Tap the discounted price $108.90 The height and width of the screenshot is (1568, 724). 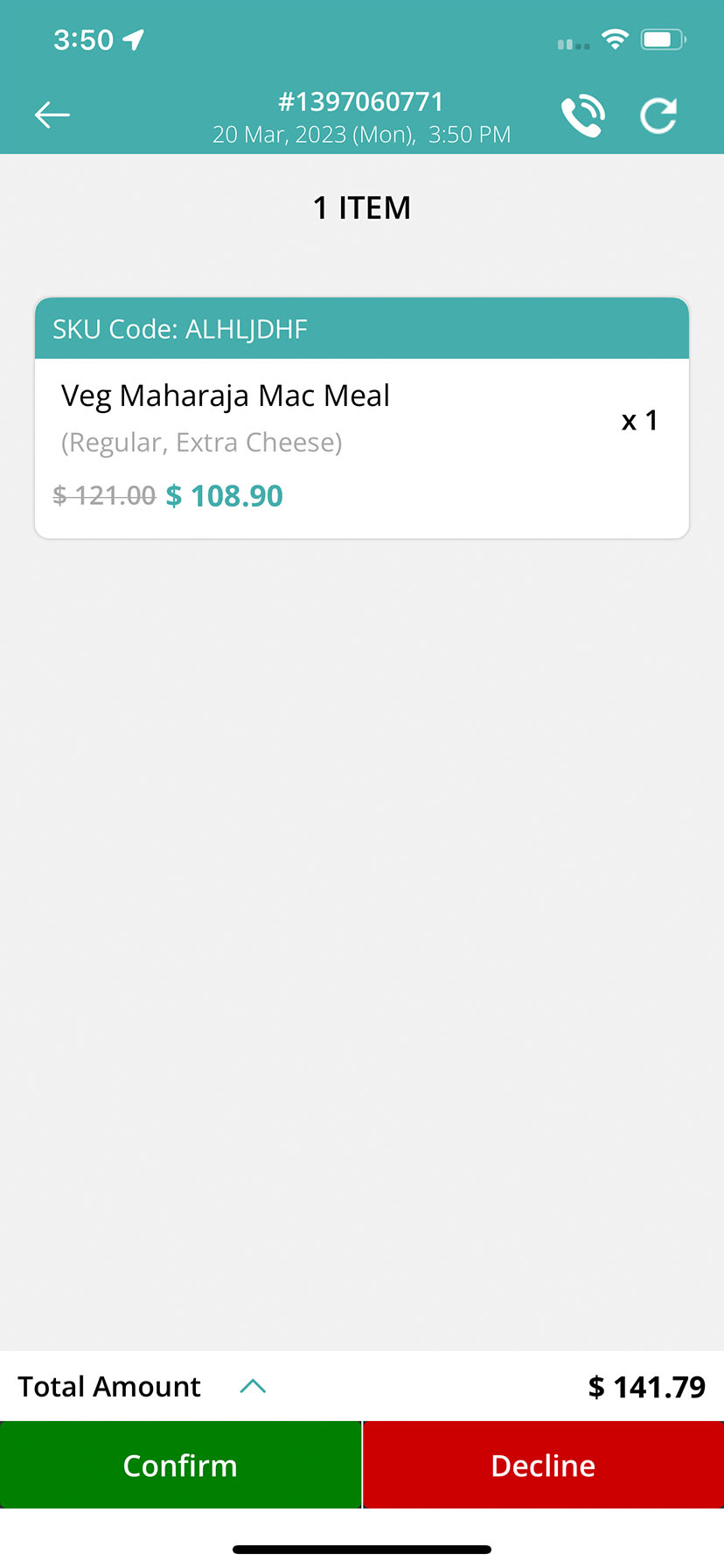click(x=223, y=495)
